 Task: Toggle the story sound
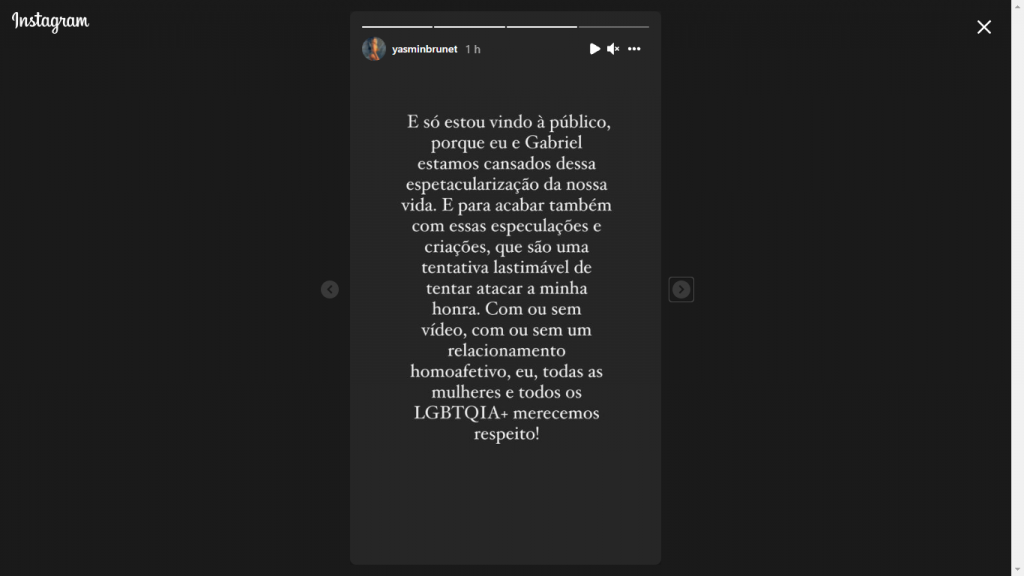tap(613, 49)
